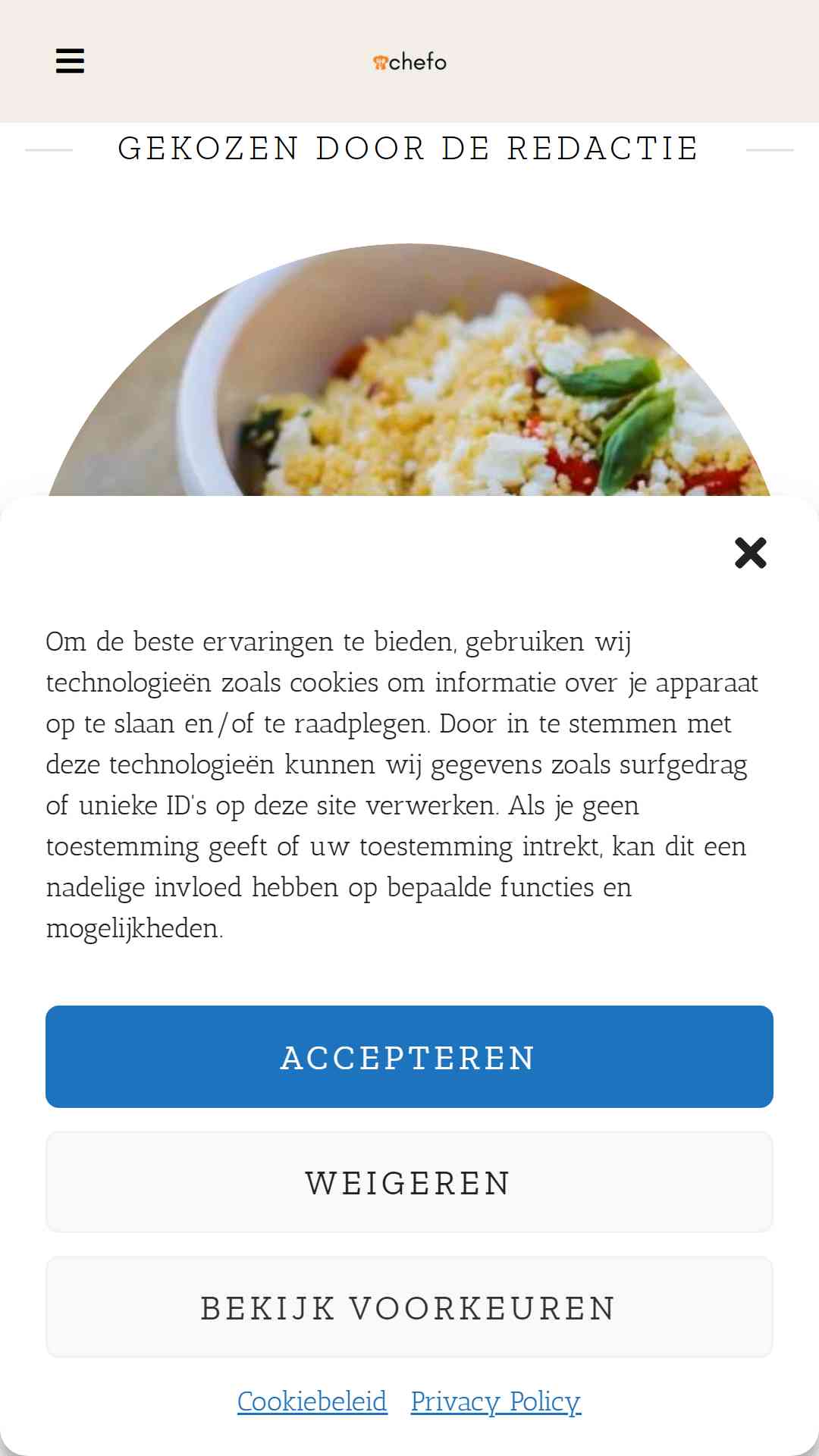
Task: Open Bekijk voorkeuren cookie preferences
Action: click(409, 1307)
